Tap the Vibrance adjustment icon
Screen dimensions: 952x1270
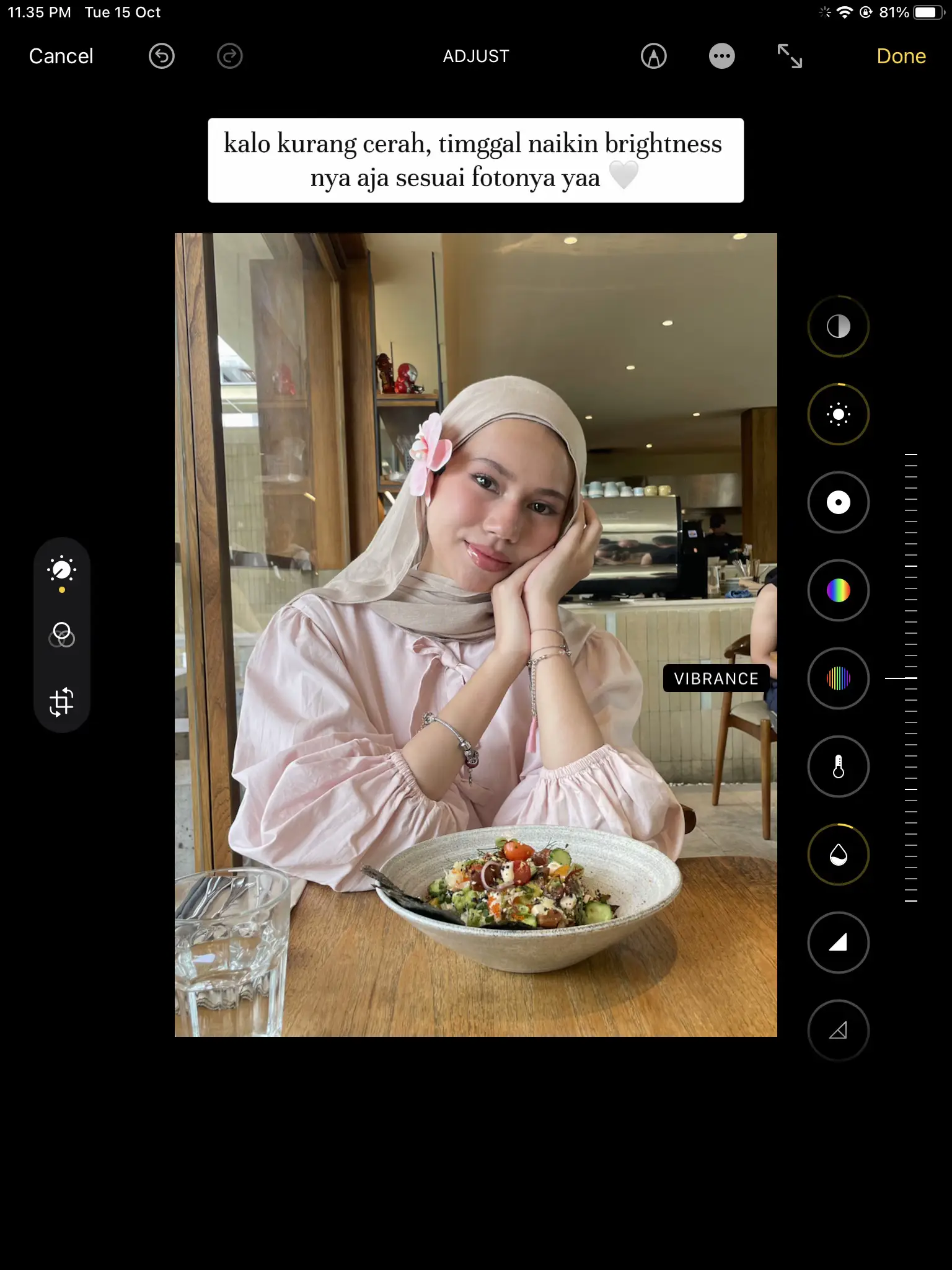point(838,678)
